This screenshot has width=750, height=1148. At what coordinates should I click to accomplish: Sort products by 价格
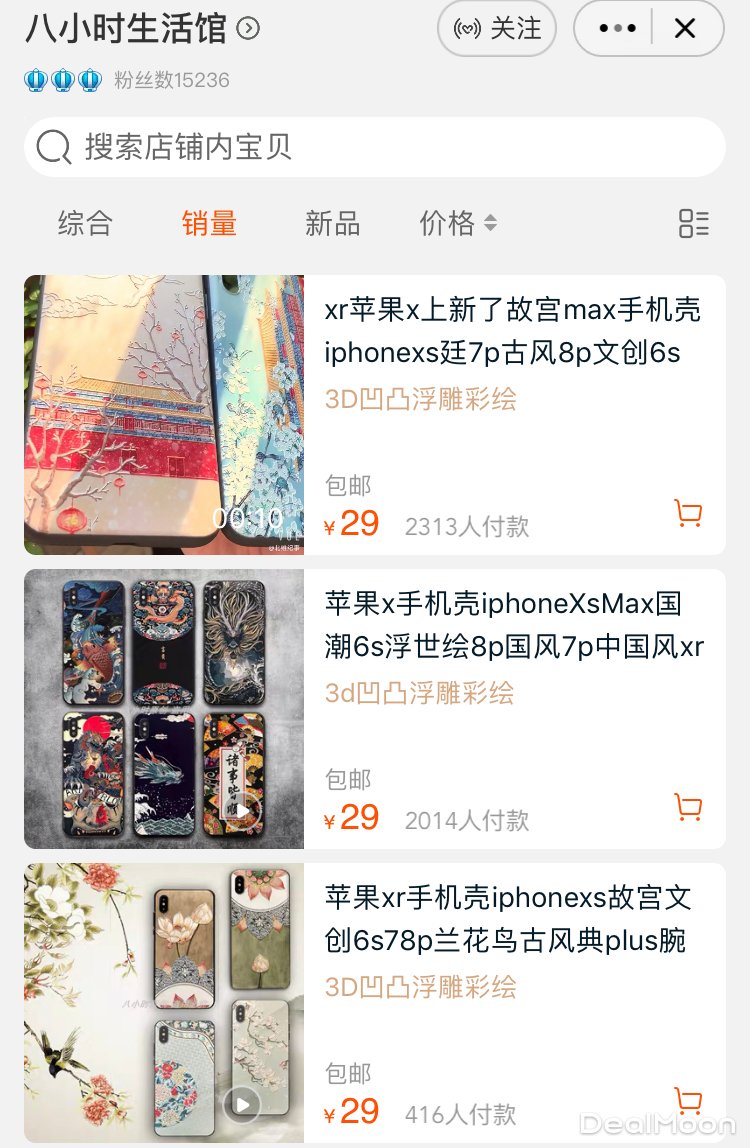[457, 223]
